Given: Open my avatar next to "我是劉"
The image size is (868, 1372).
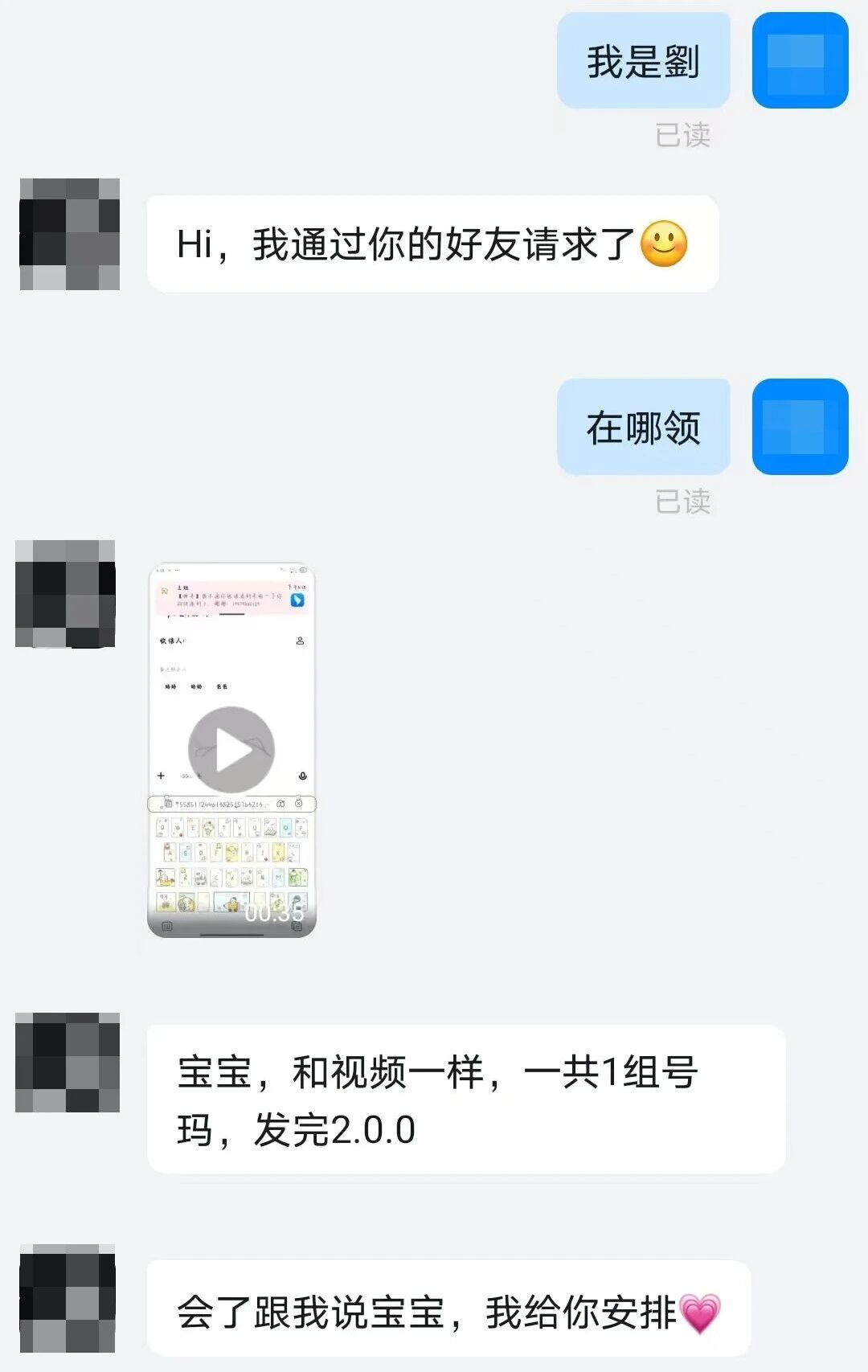Looking at the screenshot, I should pos(800,60).
